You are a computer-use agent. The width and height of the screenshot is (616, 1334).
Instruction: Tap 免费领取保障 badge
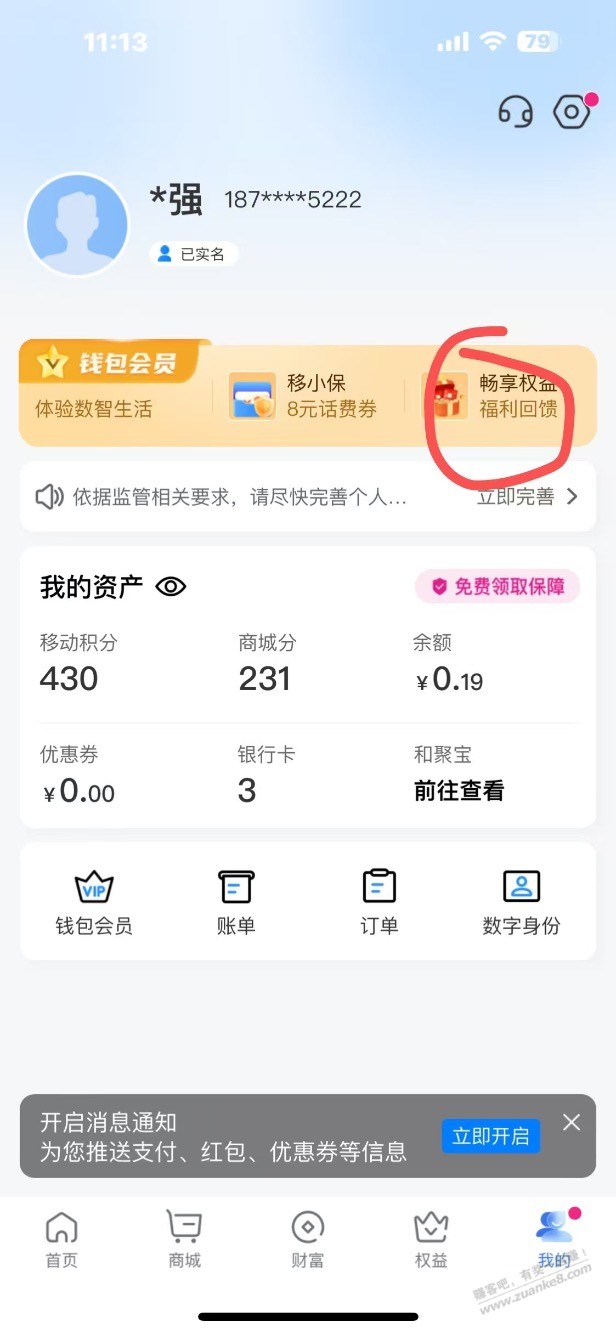tap(497, 587)
